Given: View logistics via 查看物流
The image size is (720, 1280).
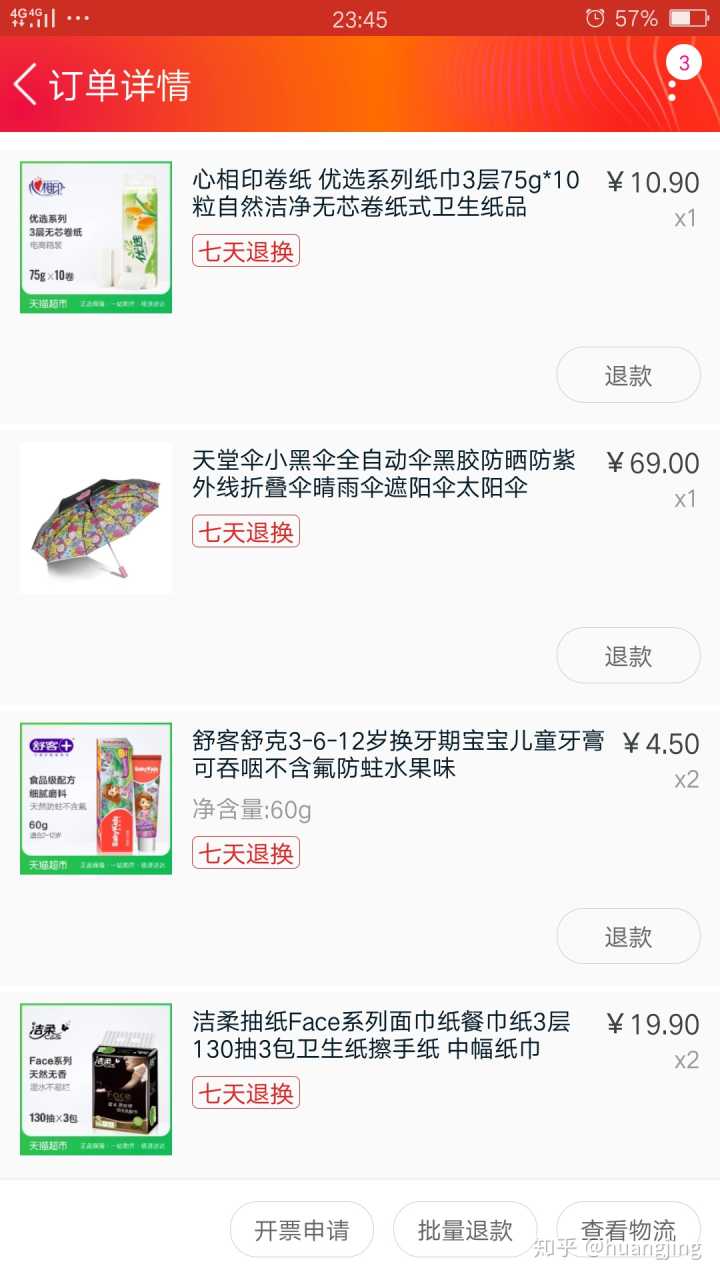Looking at the screenshot, I should click(628, 1230).
